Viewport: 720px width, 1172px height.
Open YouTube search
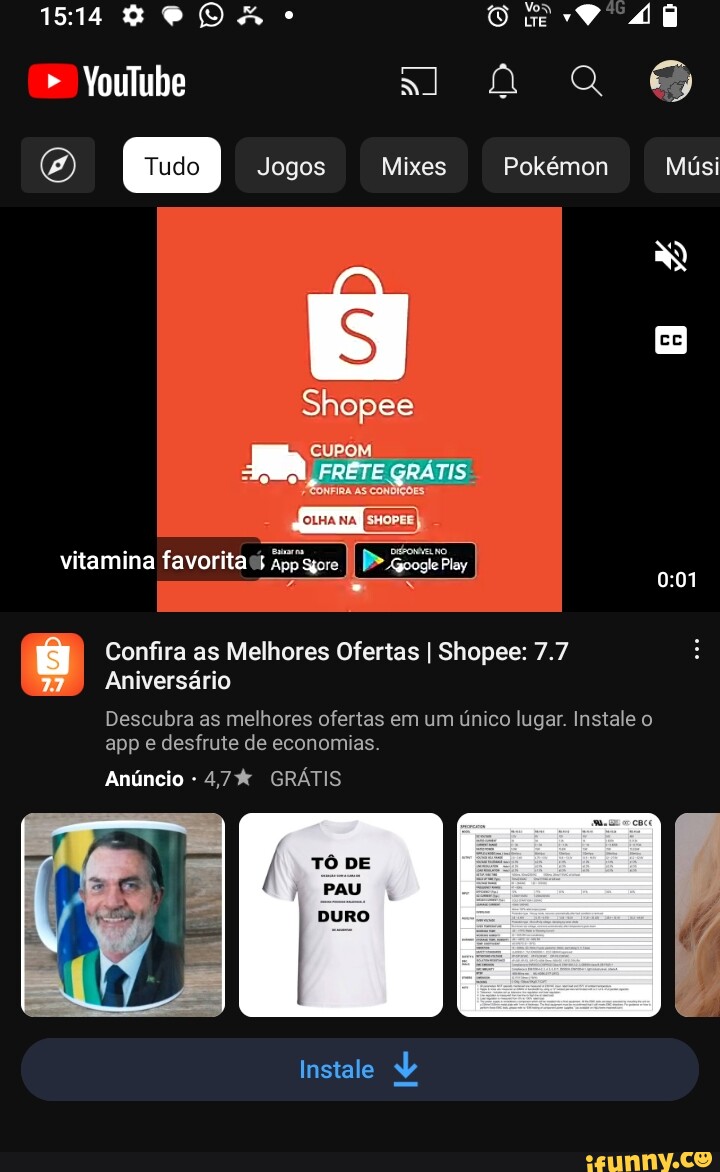click(x=586, y=81)
